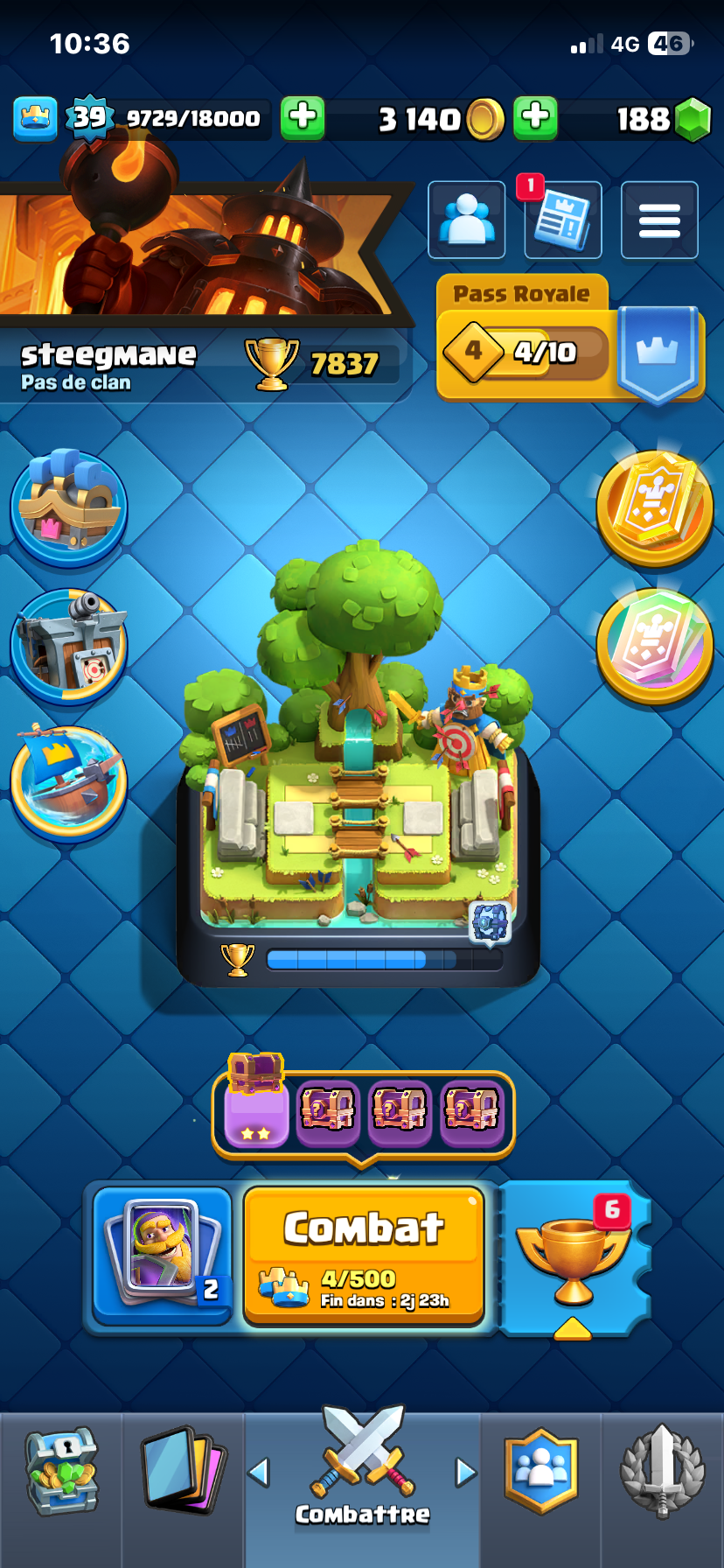
Task: Open the ship event icon
Action: (x=69, y=781)
